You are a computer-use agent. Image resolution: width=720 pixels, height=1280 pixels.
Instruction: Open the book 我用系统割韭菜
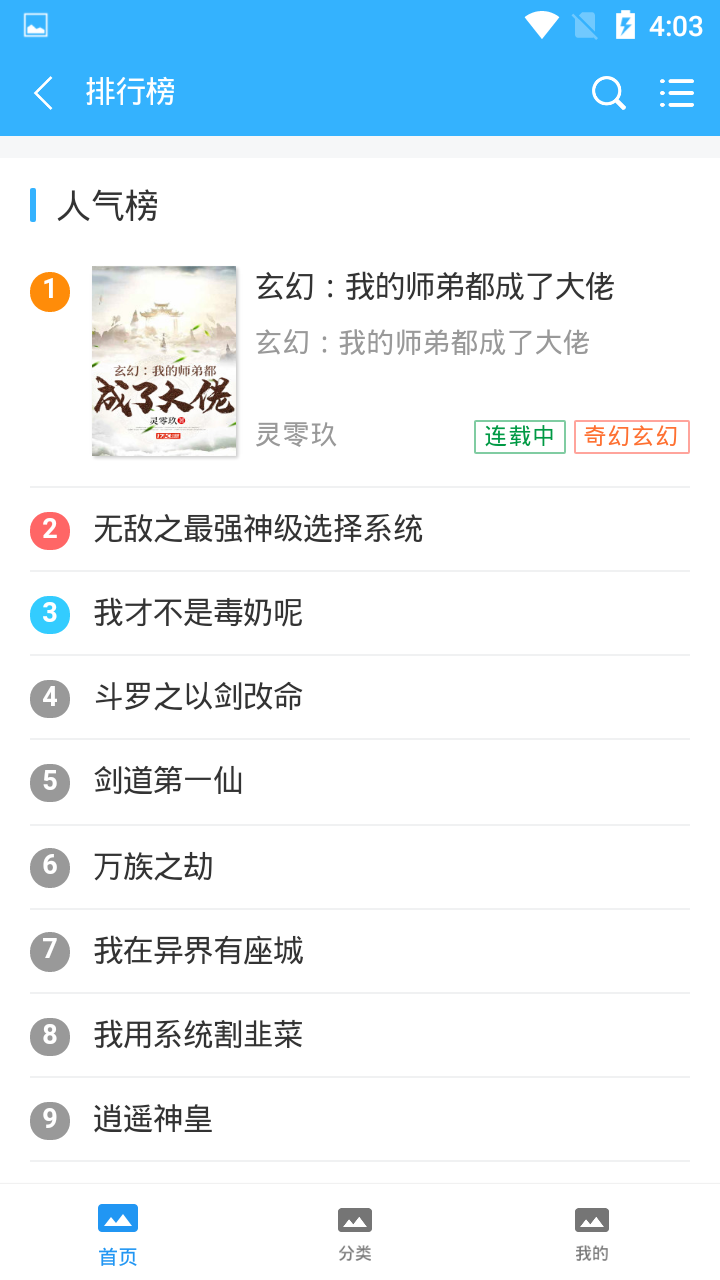click(198, 1034)
